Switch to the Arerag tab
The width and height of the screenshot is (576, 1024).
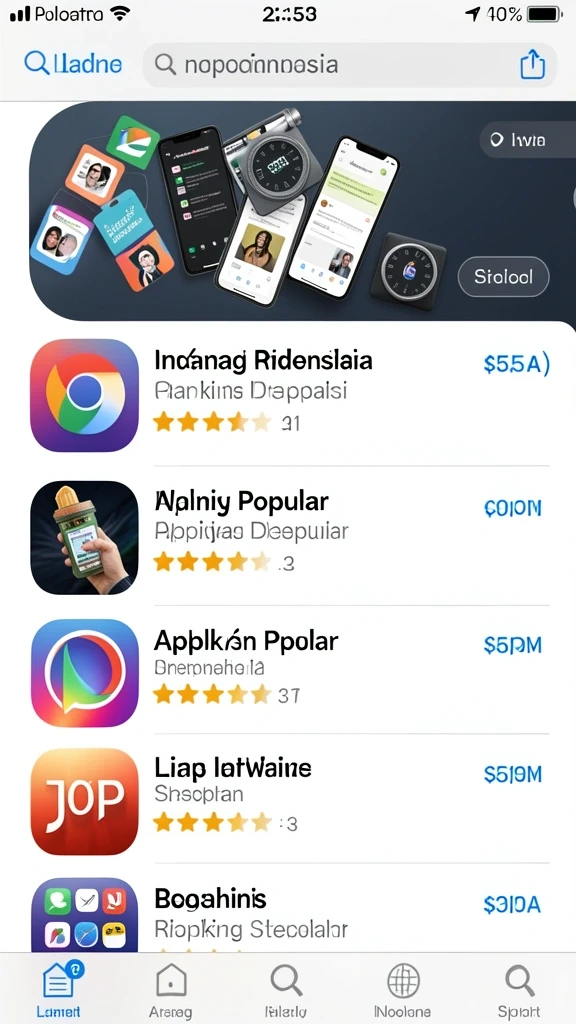tap(170, 989)
